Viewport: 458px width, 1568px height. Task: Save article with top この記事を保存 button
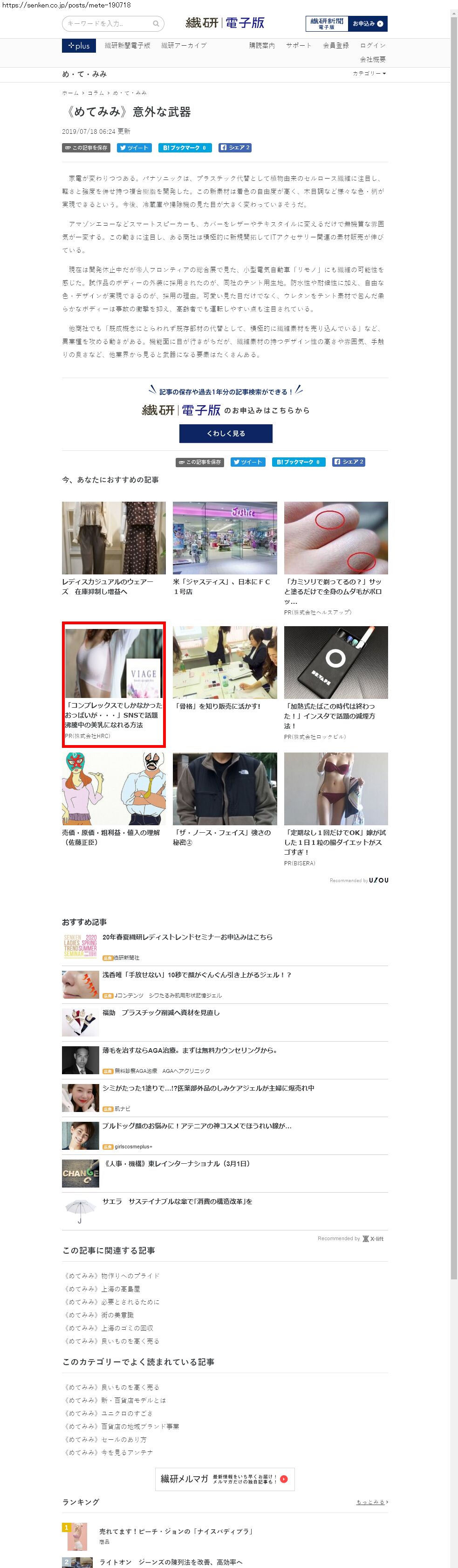click(86, 148)
